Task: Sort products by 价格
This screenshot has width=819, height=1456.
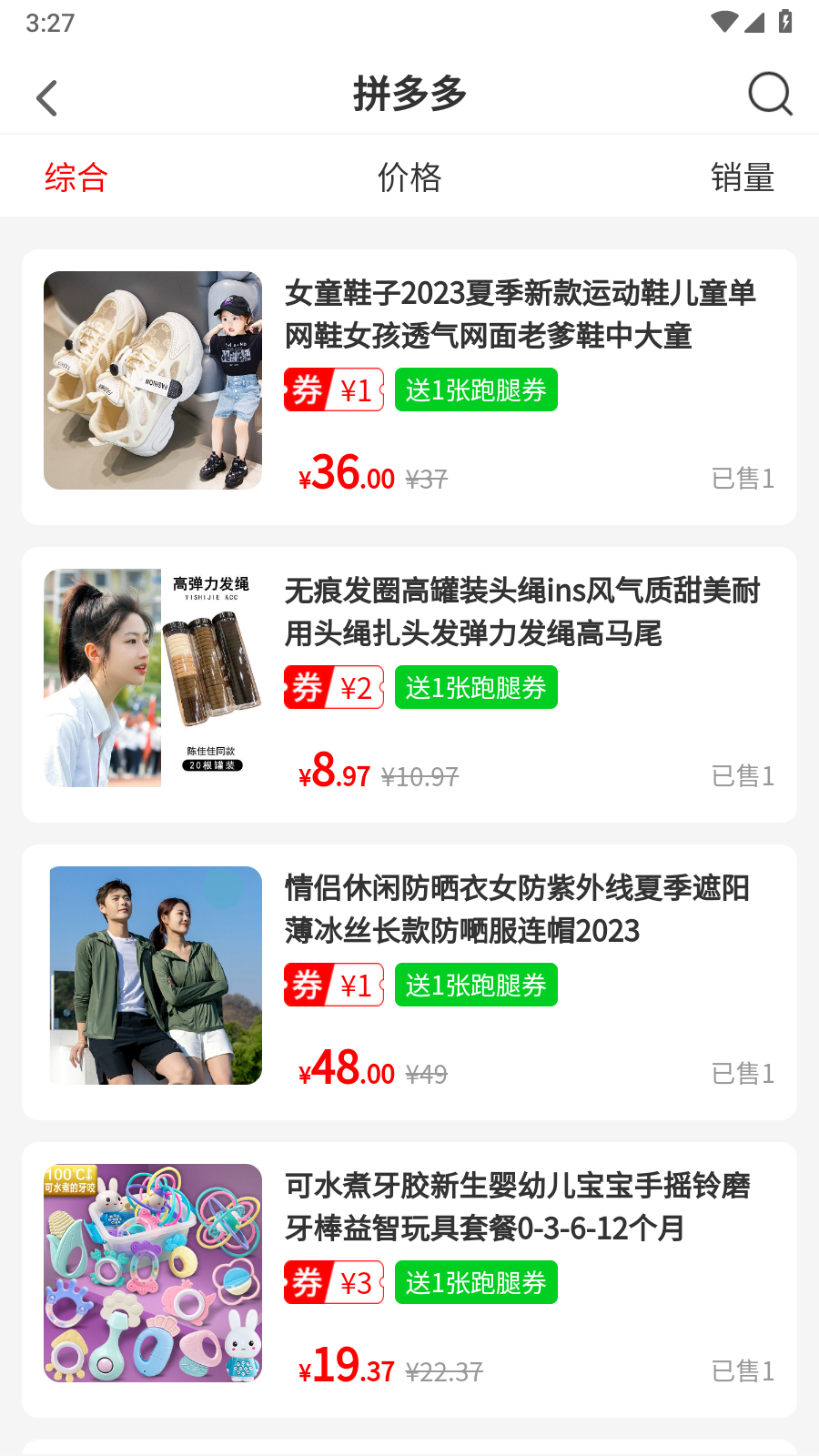Action: coord(409,177)
